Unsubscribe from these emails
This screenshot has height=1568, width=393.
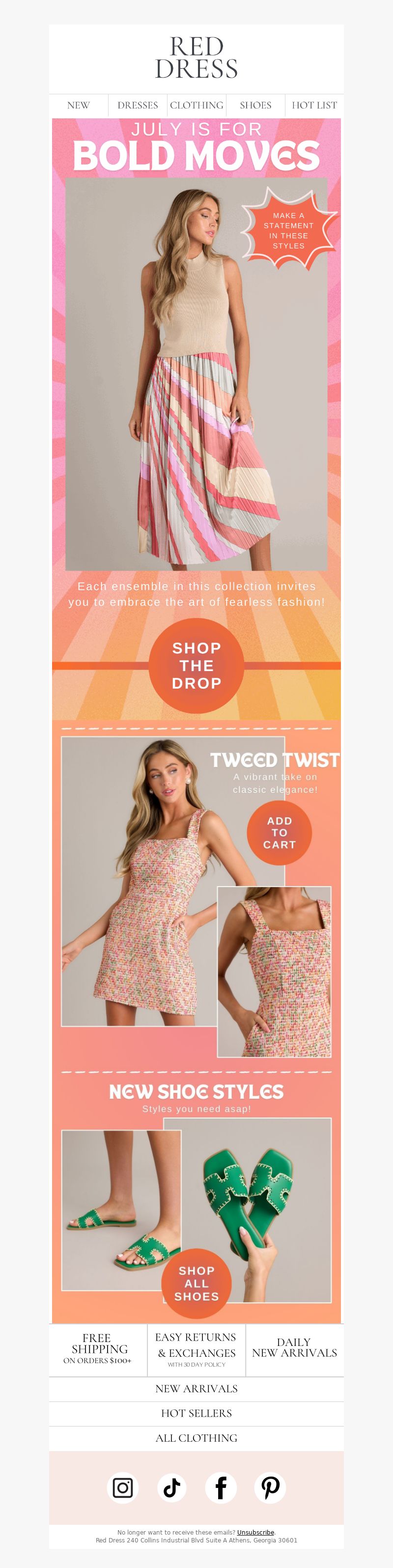(255, 1532)
